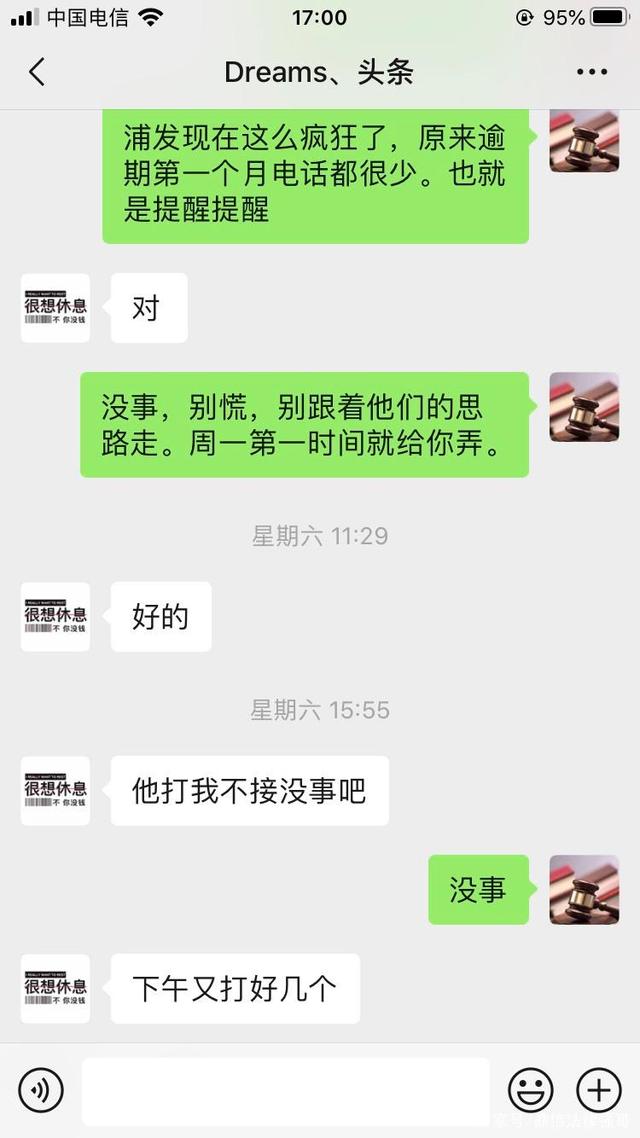
Task: Switch to voice message input
Action: 41,1089
